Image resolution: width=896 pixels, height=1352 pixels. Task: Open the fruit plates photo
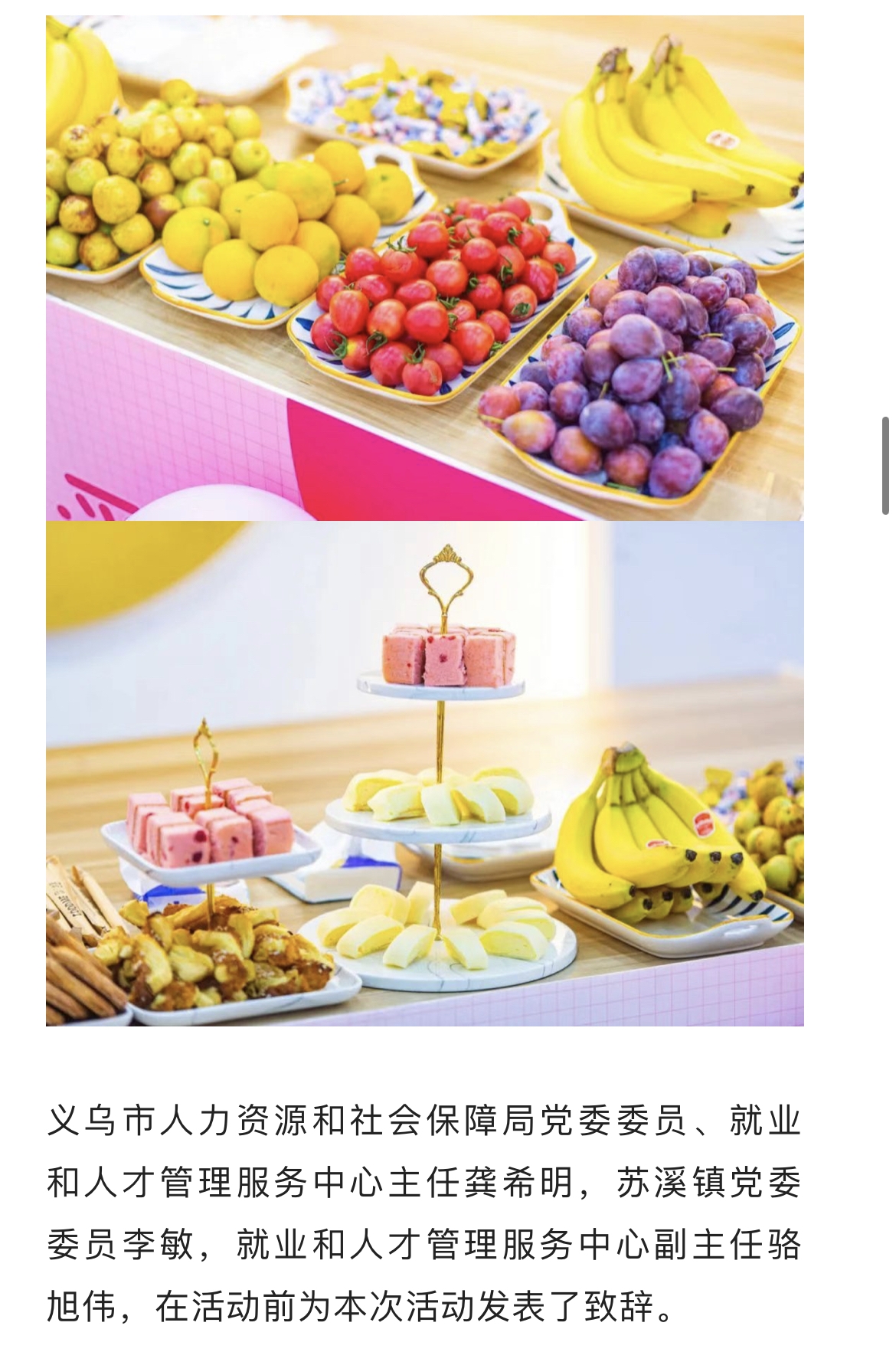point(424,267)
